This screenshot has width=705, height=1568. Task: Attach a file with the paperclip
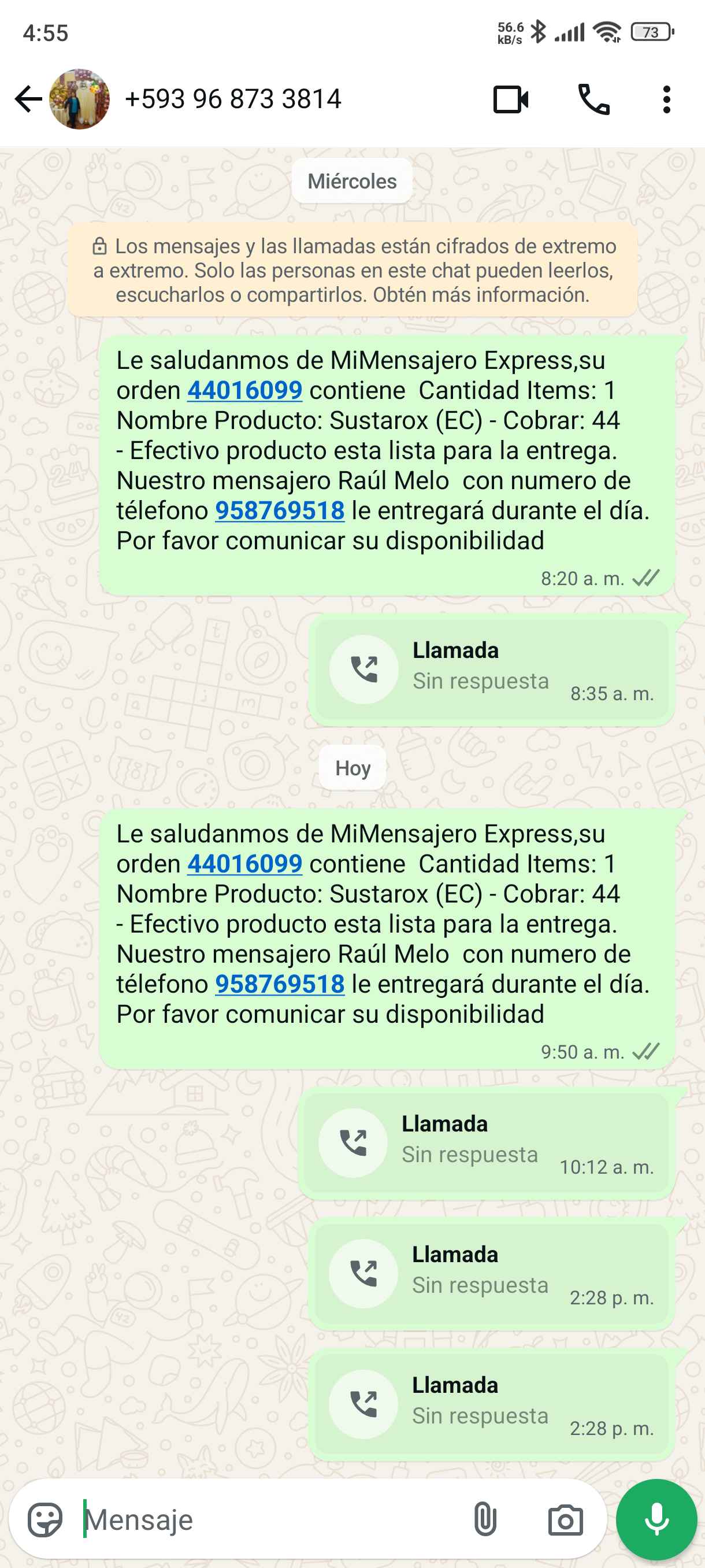pyautogui.click(x=485, y=1519)
